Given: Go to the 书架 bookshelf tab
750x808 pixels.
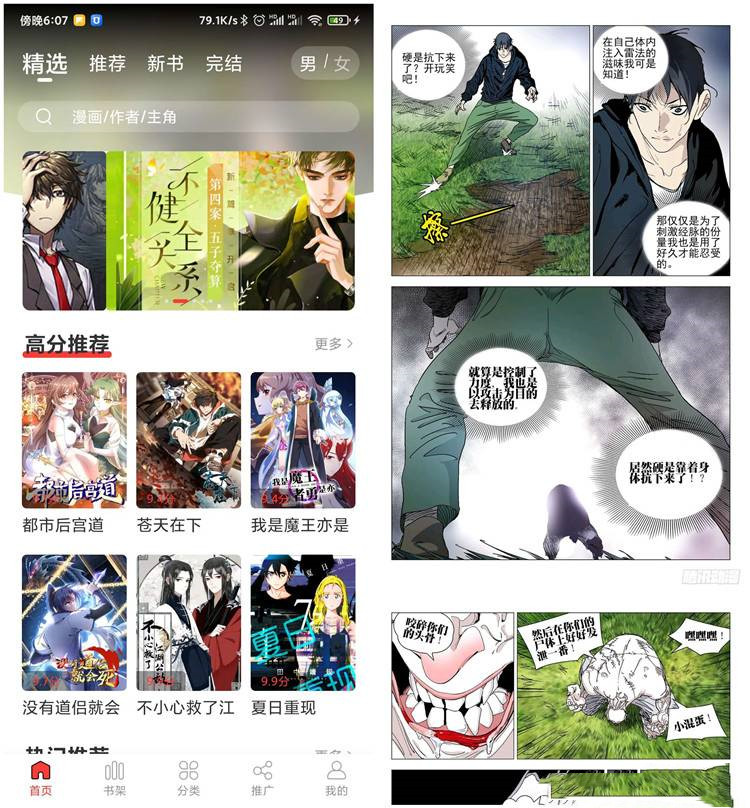Looking at the screenshot, I should tap(114, 778).
